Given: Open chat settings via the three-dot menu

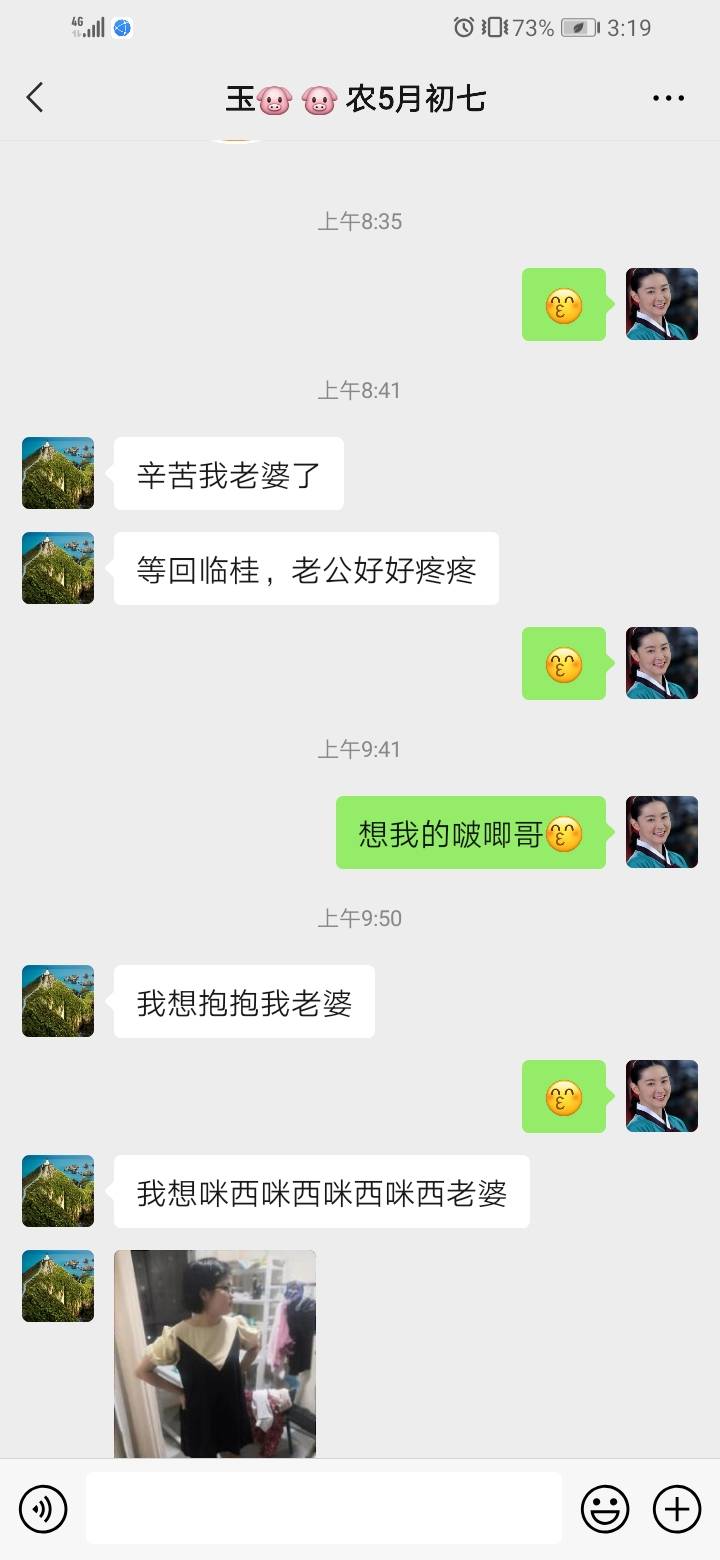Looking at the screenshot, I should tap(667, 97).
